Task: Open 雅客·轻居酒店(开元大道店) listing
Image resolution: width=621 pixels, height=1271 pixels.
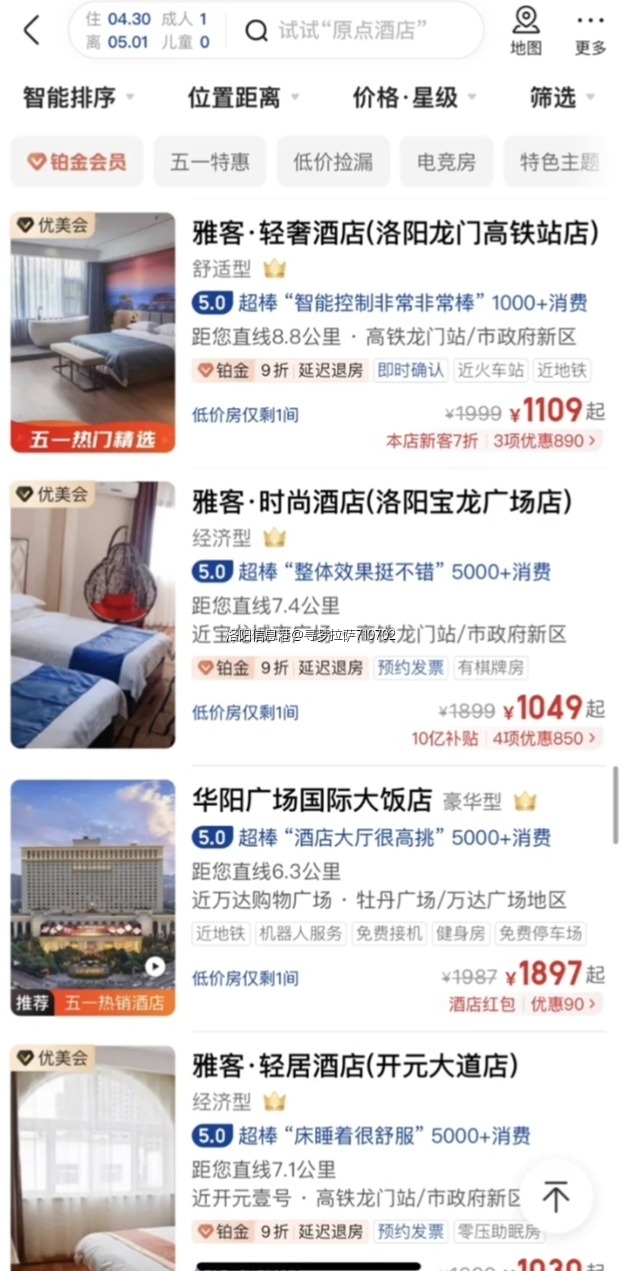Action: point(355,1066)
